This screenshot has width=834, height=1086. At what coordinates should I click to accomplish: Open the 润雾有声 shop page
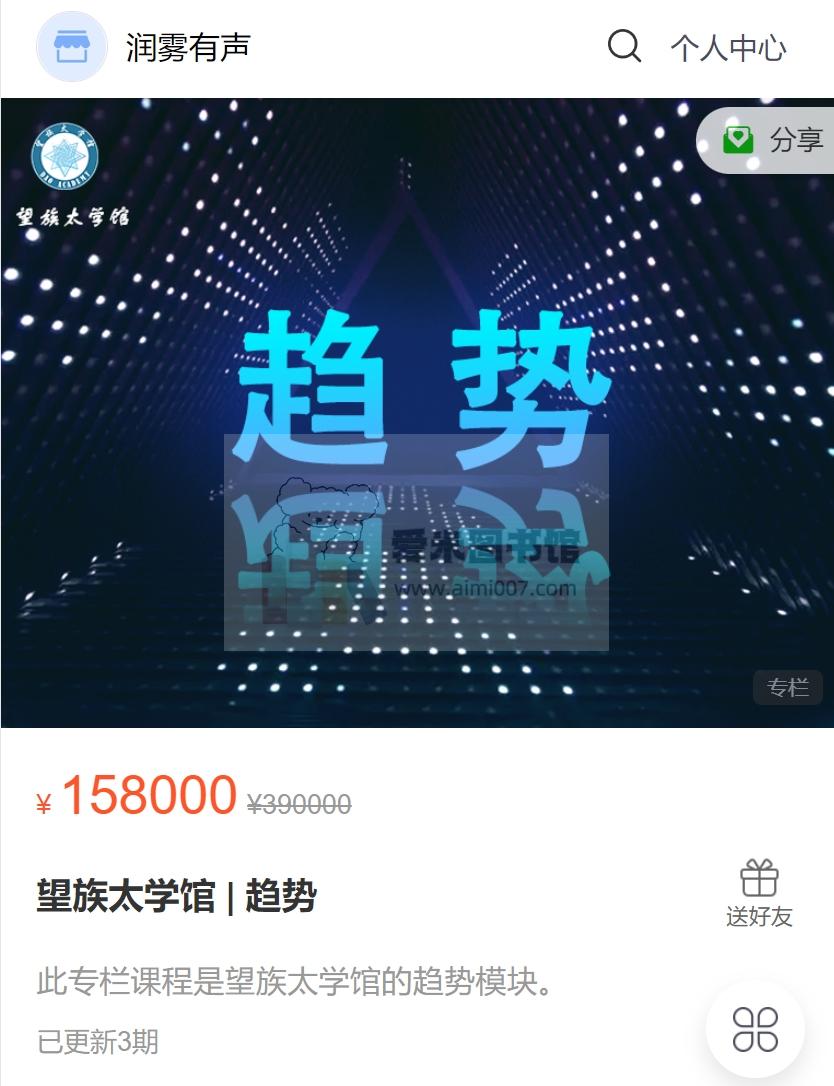click(x=186, y=47)
